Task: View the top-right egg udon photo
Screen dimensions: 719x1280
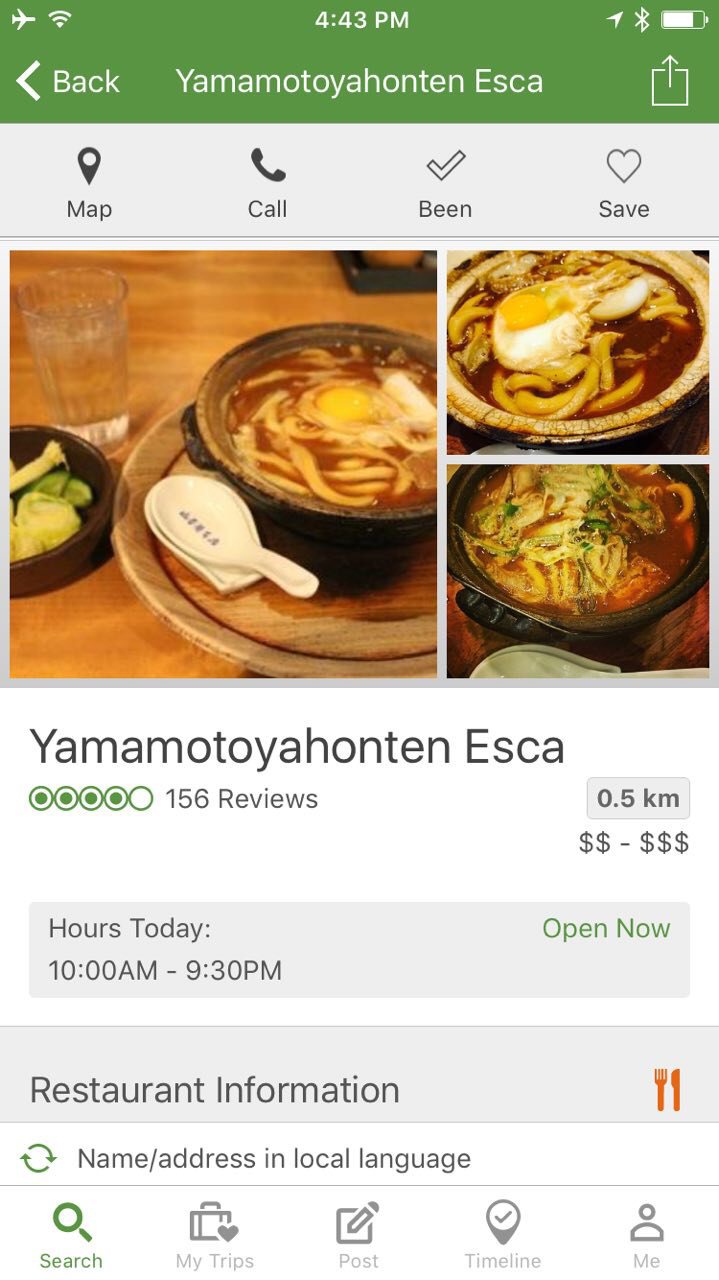Action: pos(577,352)
